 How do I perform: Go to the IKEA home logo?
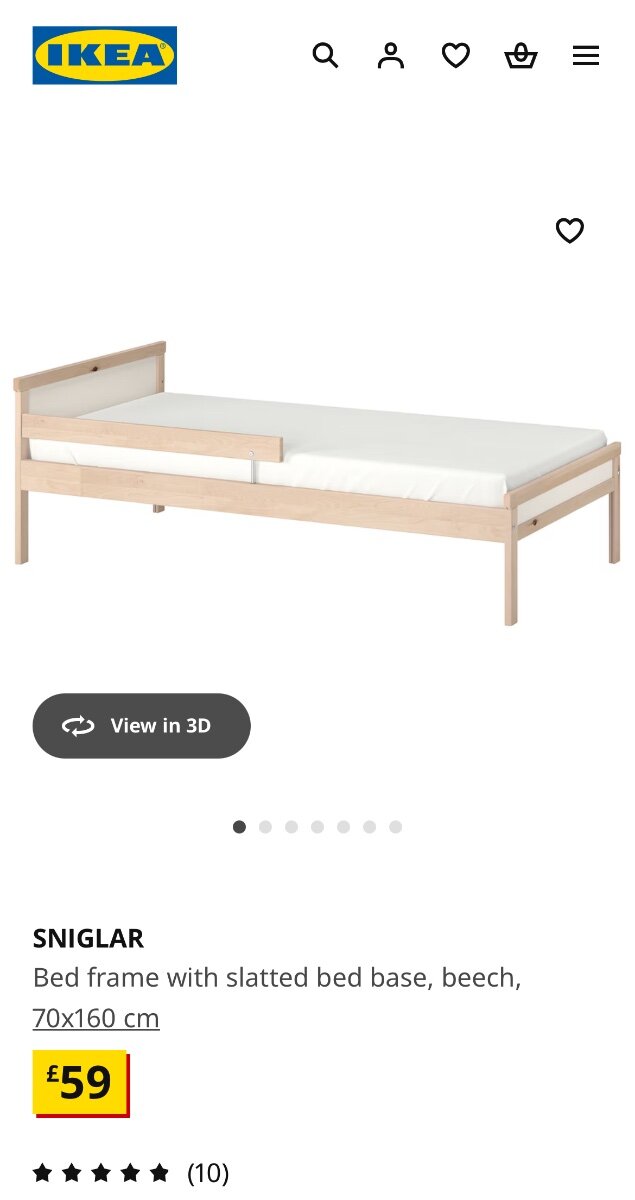105,55
